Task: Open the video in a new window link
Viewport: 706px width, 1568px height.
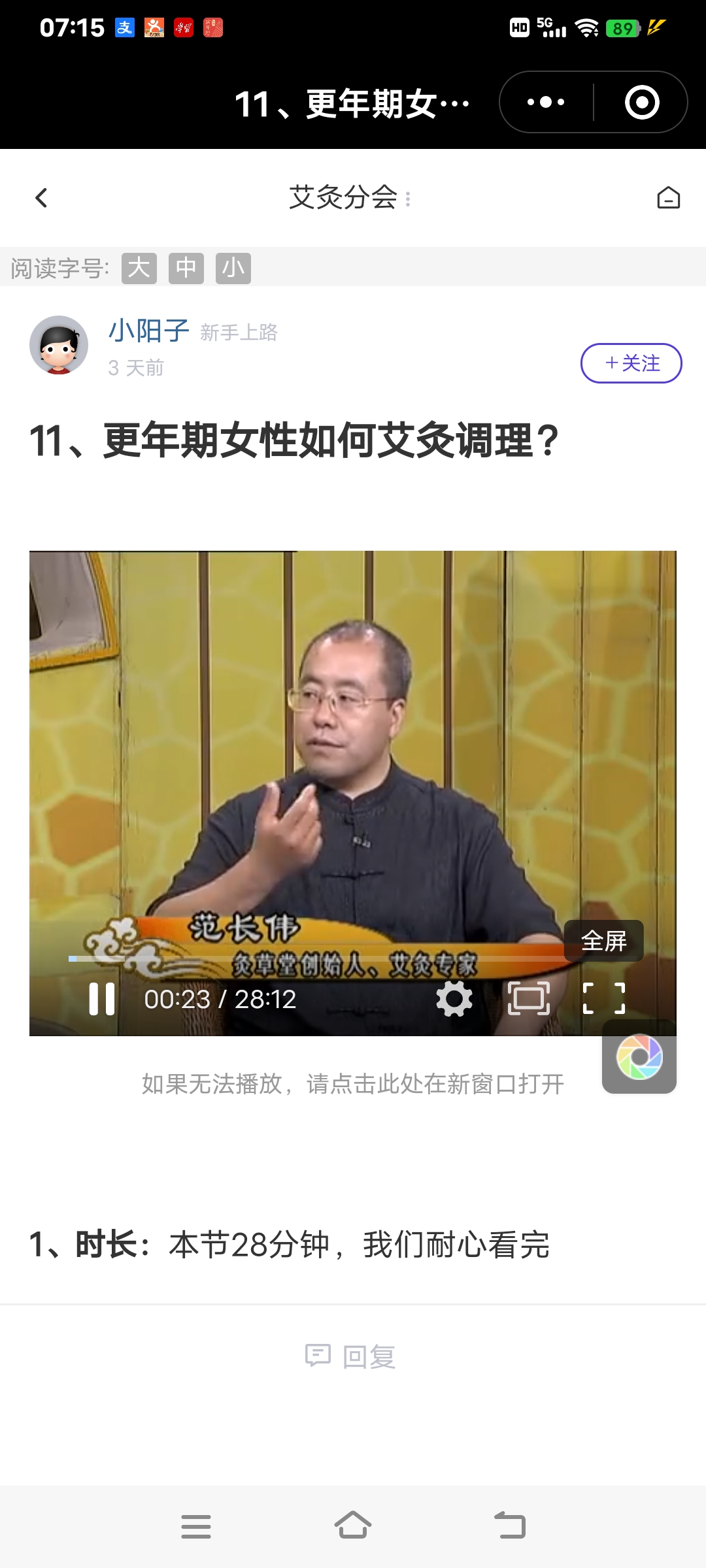Action: point(353,1084)
